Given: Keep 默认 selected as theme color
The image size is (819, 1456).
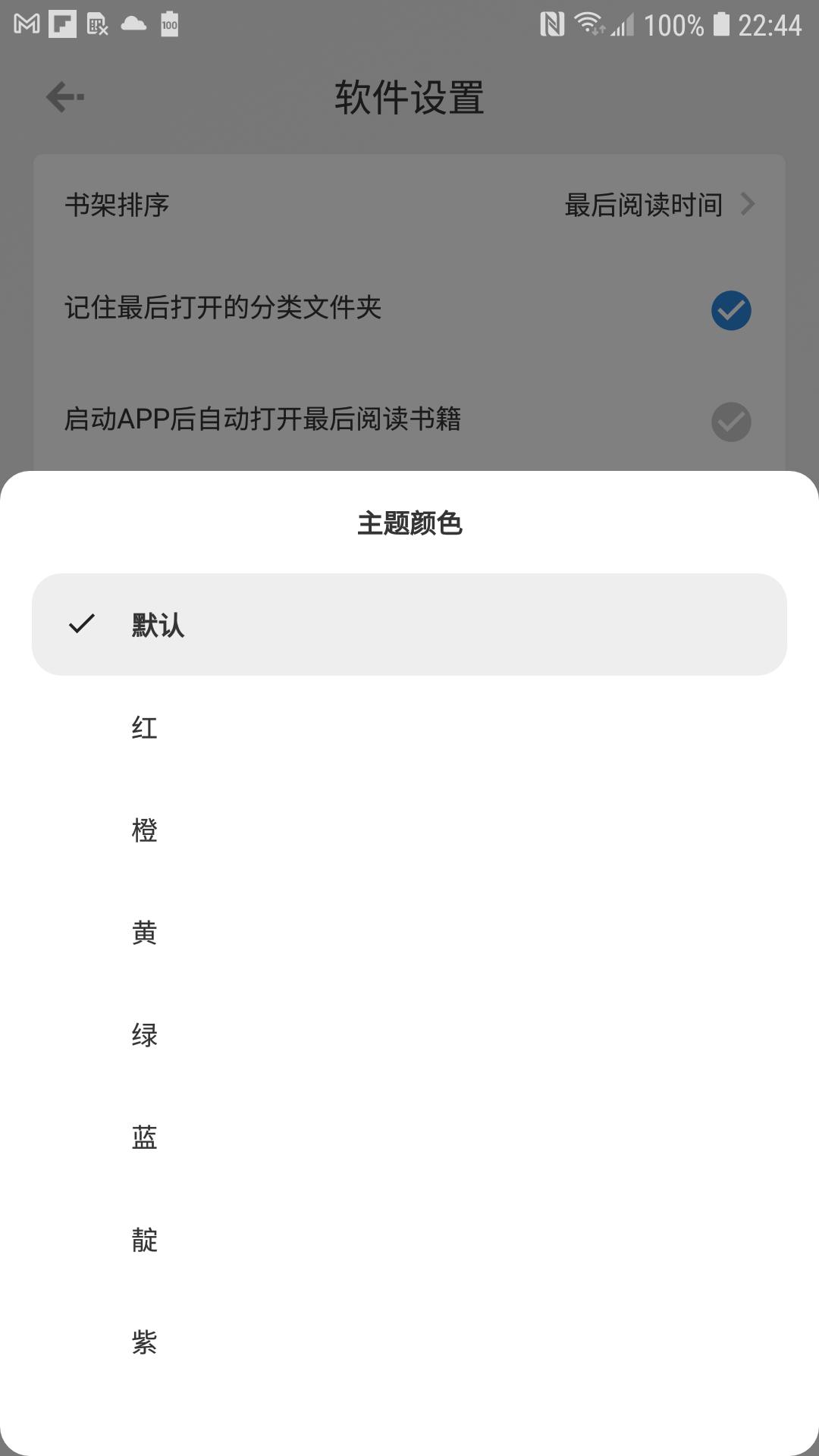Looking at the screenshot, I should pyautogui.click(x=409, y=626).
